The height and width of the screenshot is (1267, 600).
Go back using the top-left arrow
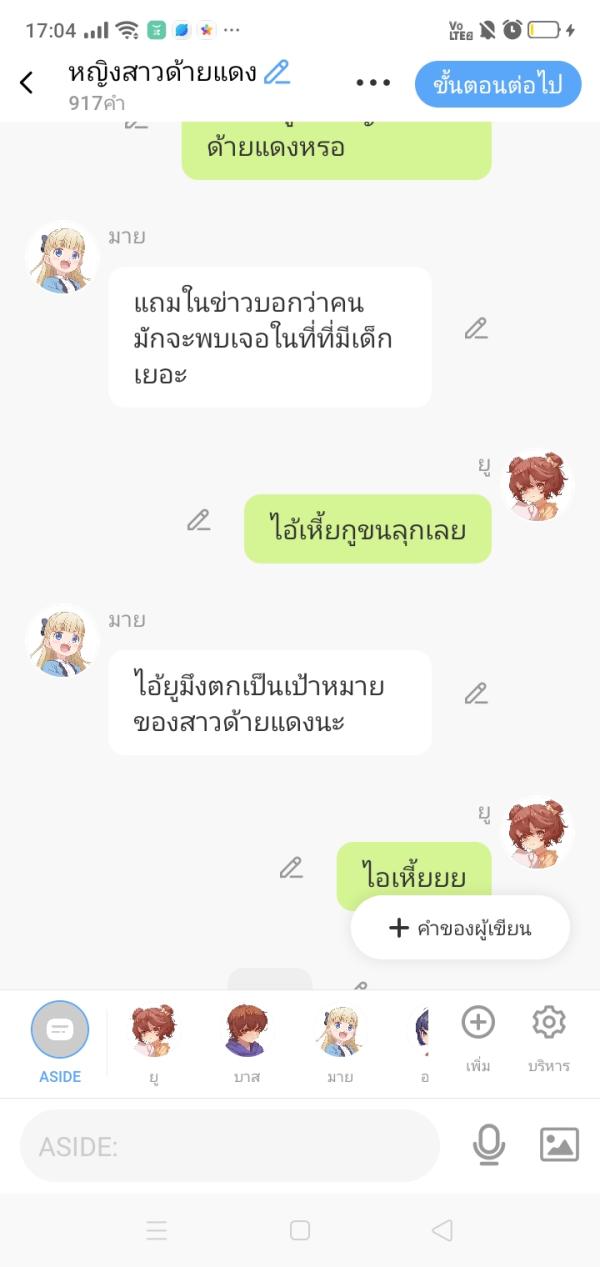click(27, 83)
